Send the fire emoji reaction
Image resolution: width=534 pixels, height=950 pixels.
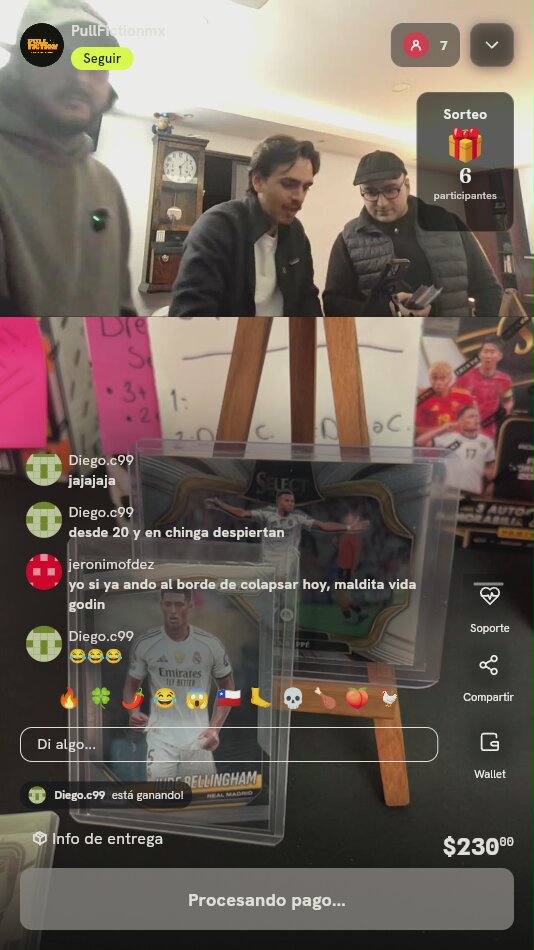[x=69, y=699]
